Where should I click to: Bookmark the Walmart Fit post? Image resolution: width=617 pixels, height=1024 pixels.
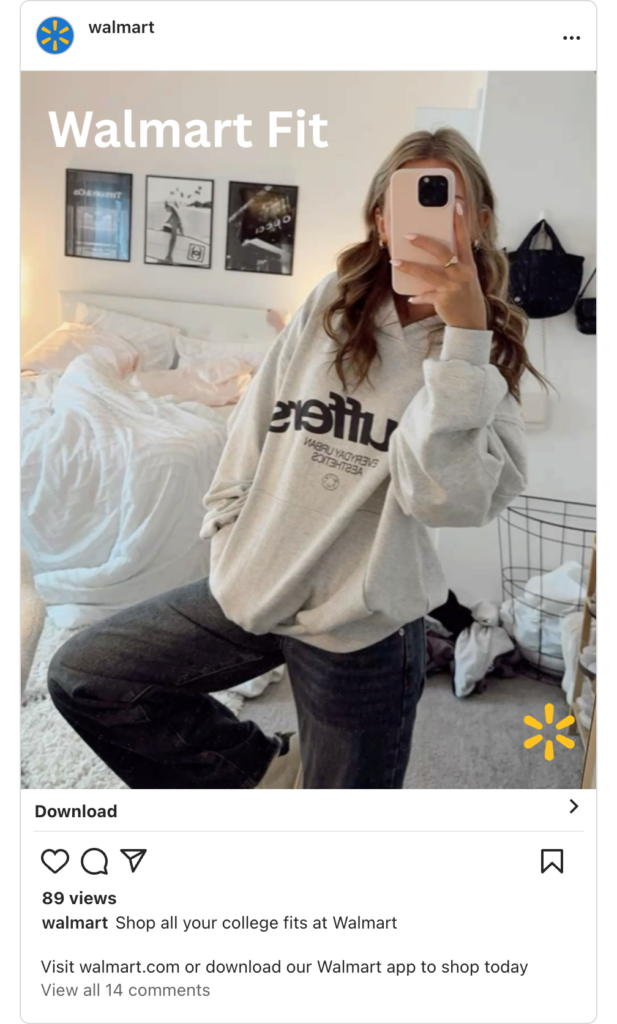552,861
